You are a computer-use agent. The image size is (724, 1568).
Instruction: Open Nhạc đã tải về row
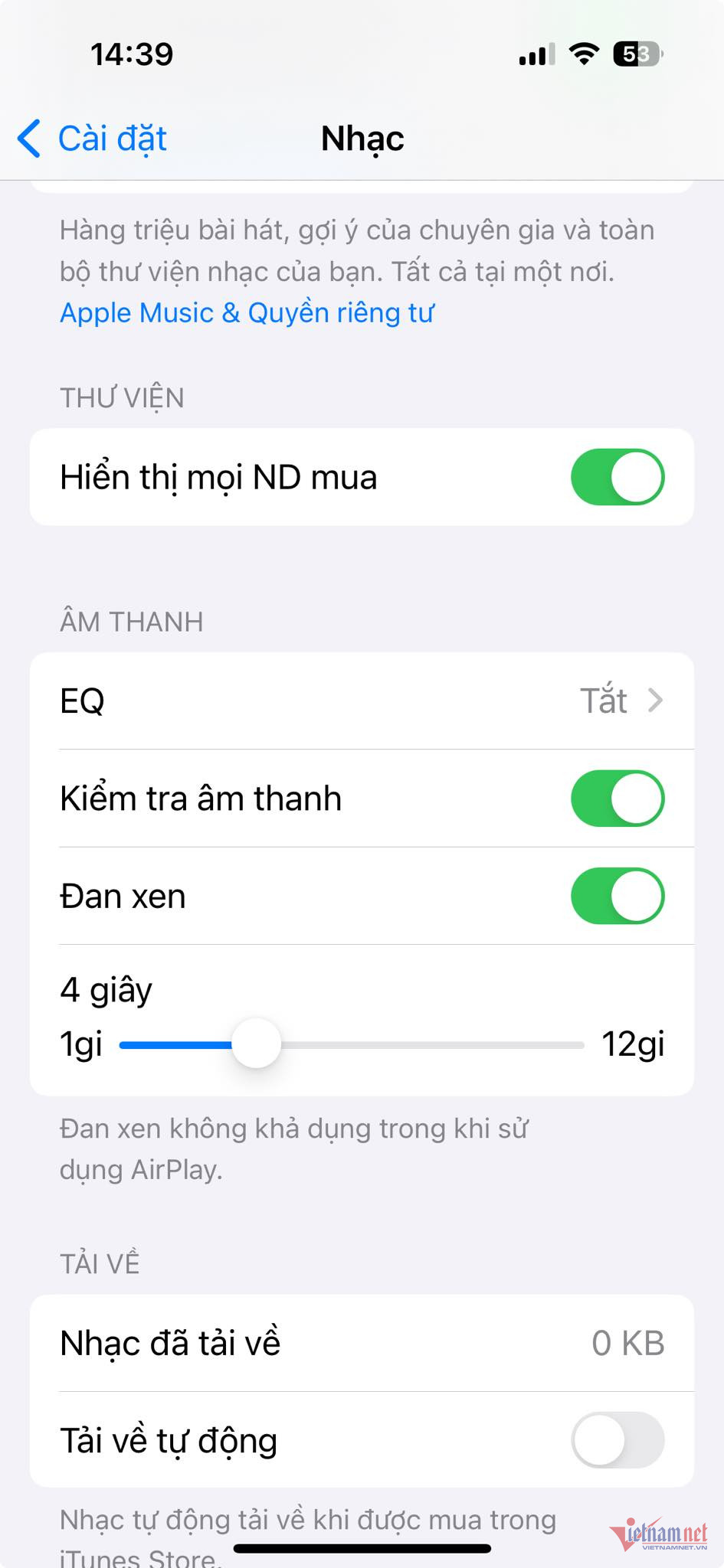362,1343
